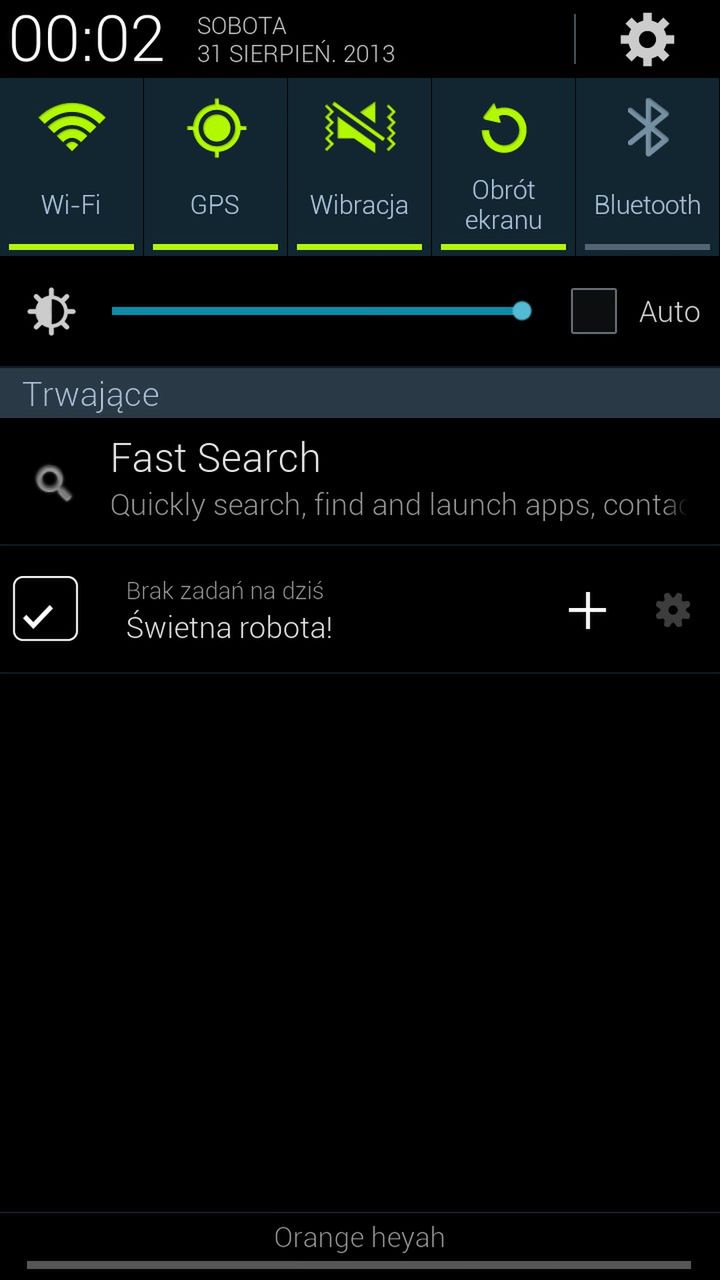Turn off Wi-Fi quick toggle
720x1280 pixels.
click(x=71, y=165)
